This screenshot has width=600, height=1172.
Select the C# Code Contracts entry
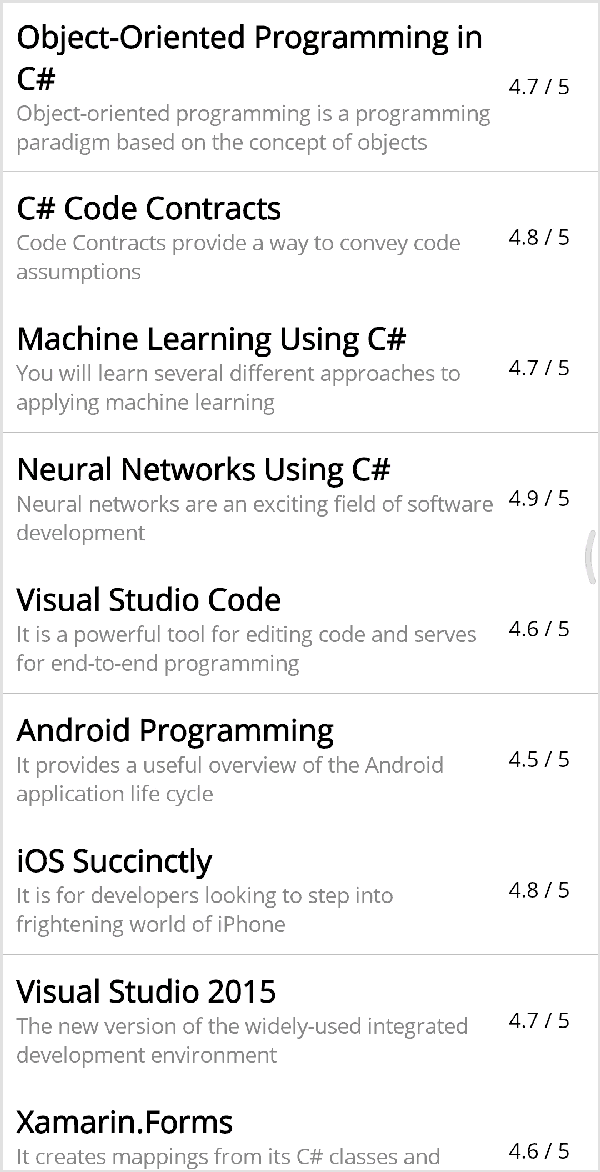tap(300, 237)
